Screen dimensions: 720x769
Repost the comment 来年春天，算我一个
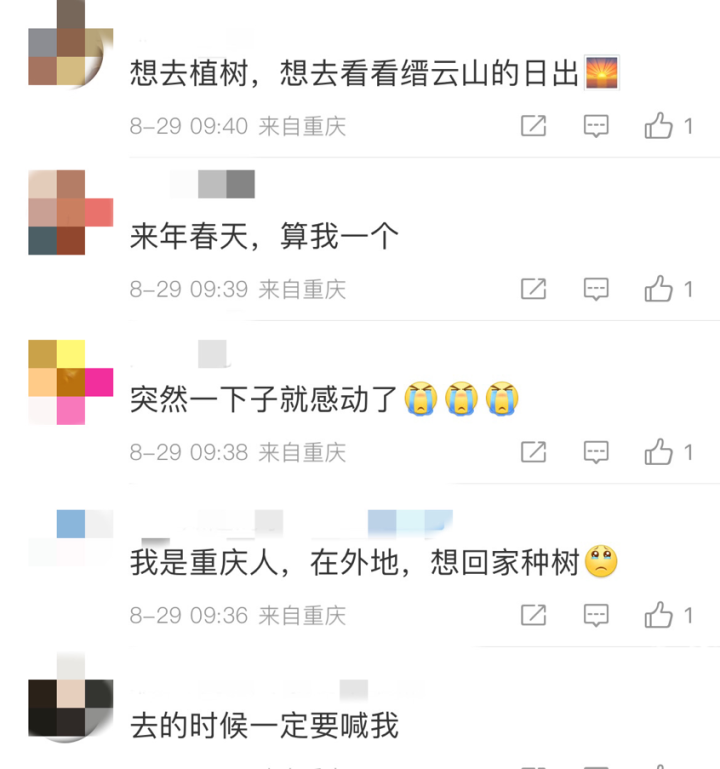coord(534,289)
